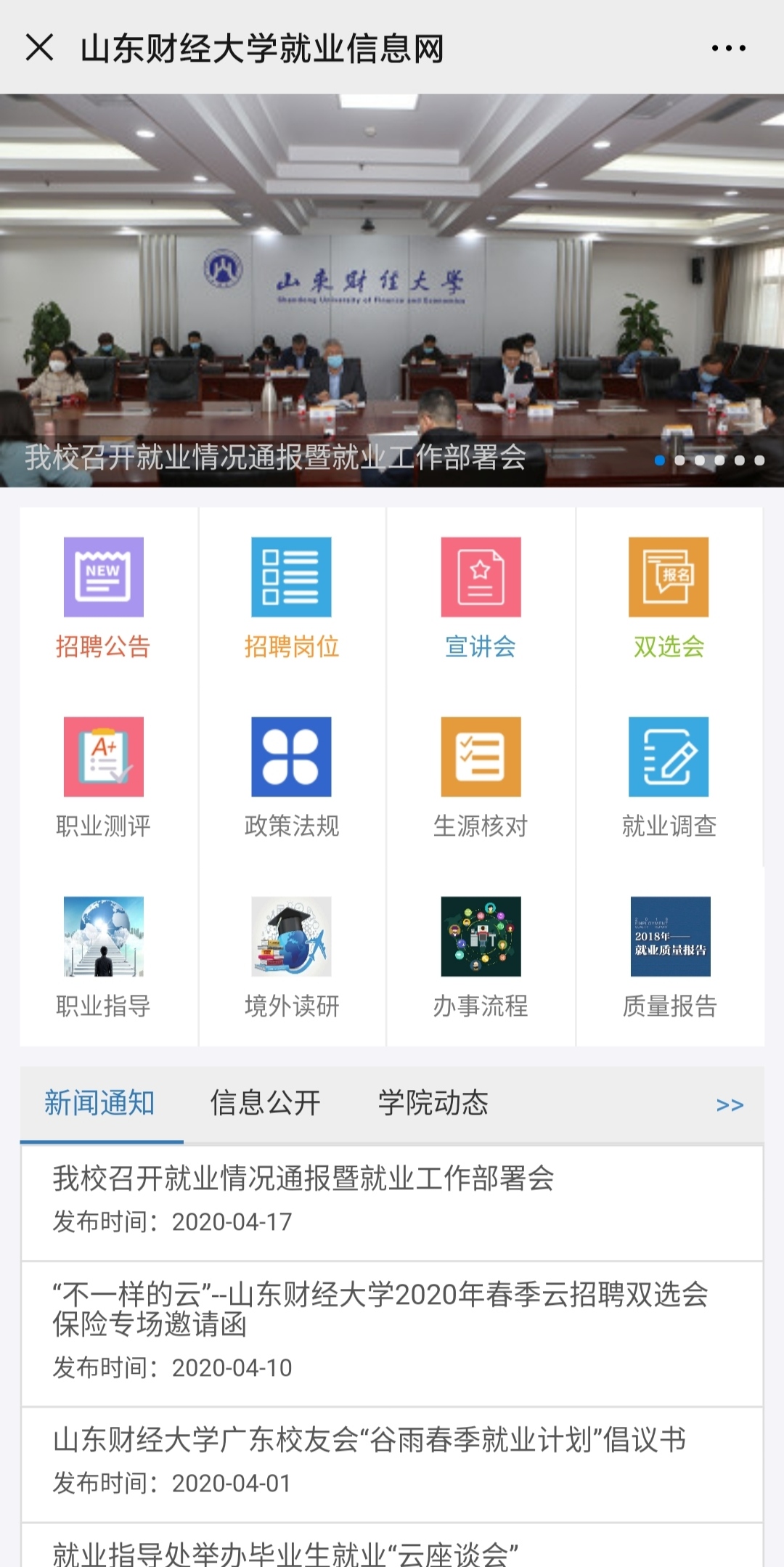Open the 宣讲会 section

[x=481, y=597]
